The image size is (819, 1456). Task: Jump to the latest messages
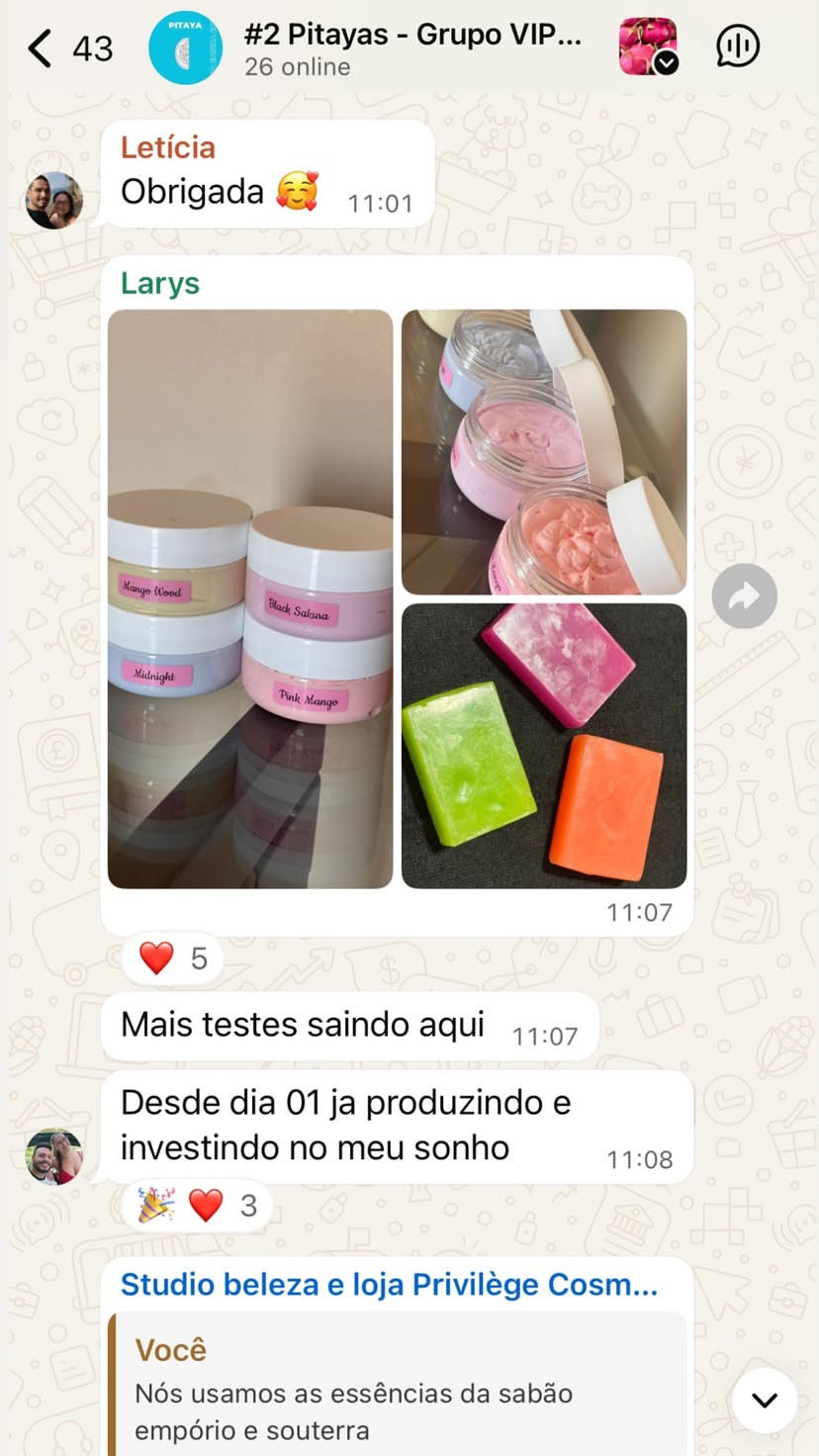(764, 1400)
